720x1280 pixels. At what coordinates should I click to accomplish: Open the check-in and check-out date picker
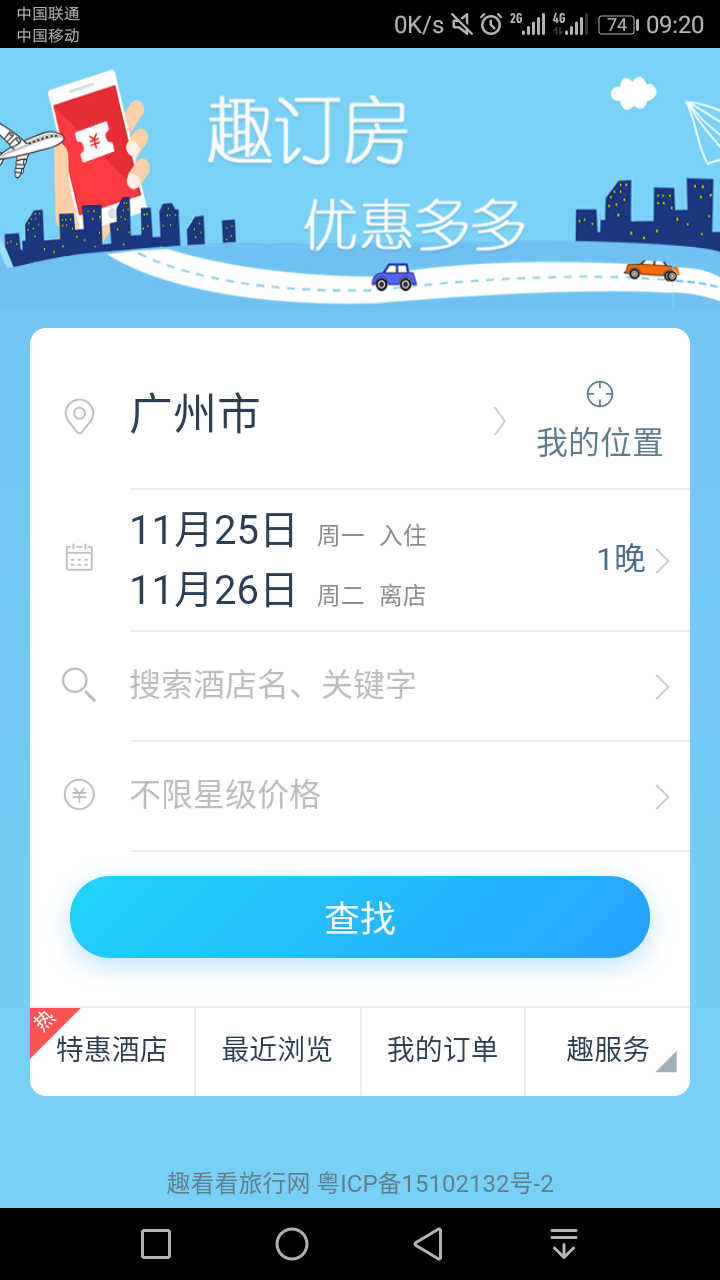tap(400, 560)
